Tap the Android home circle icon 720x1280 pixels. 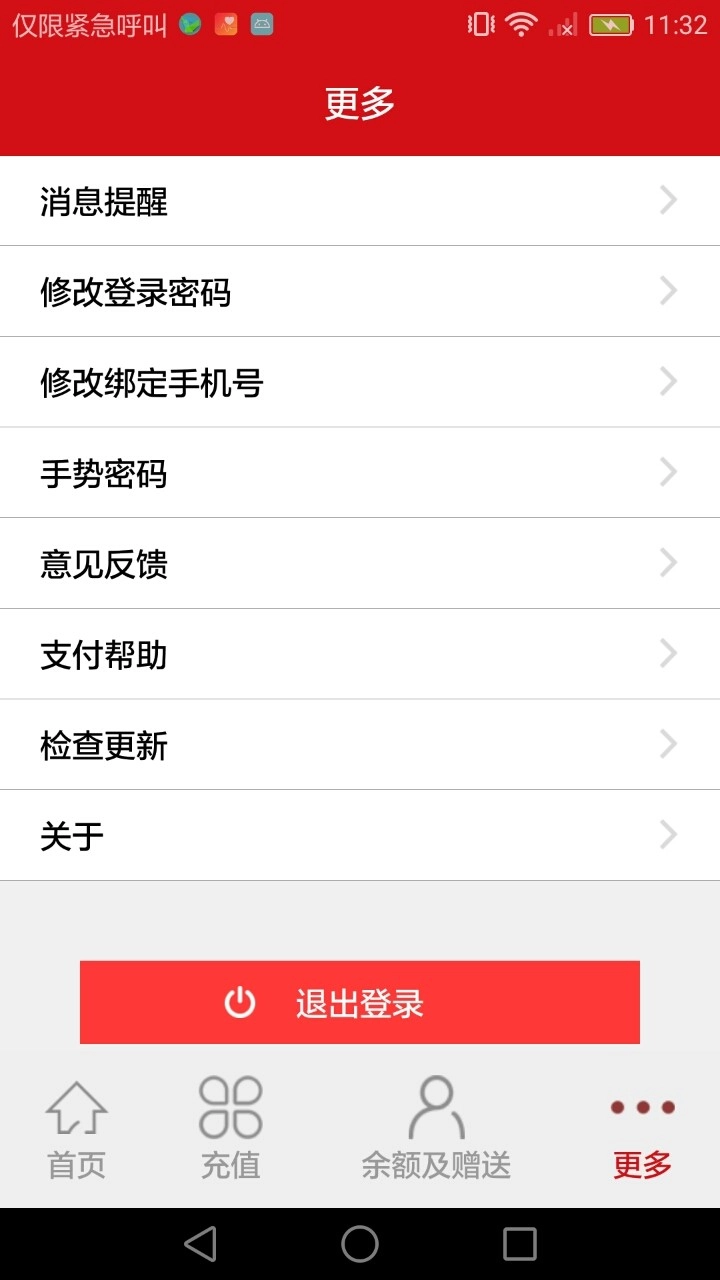click(360, 1244)
